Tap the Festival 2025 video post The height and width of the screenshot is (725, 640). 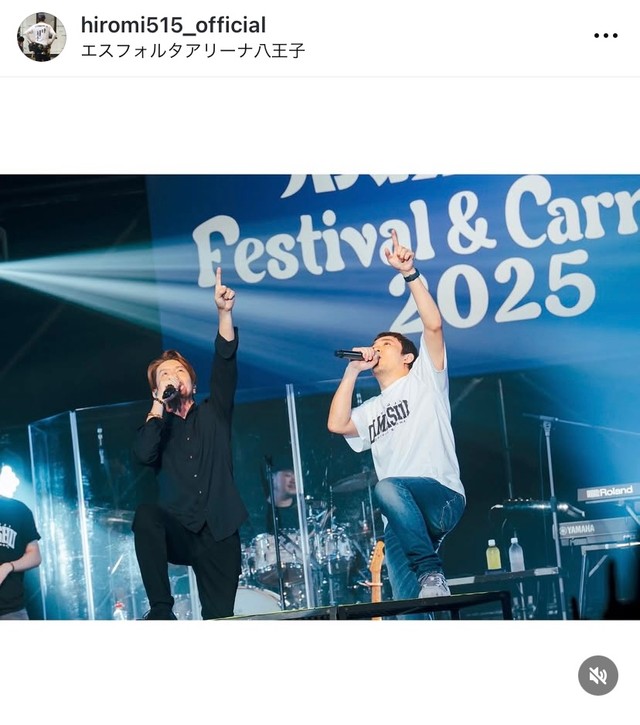(x=320, y=397)
